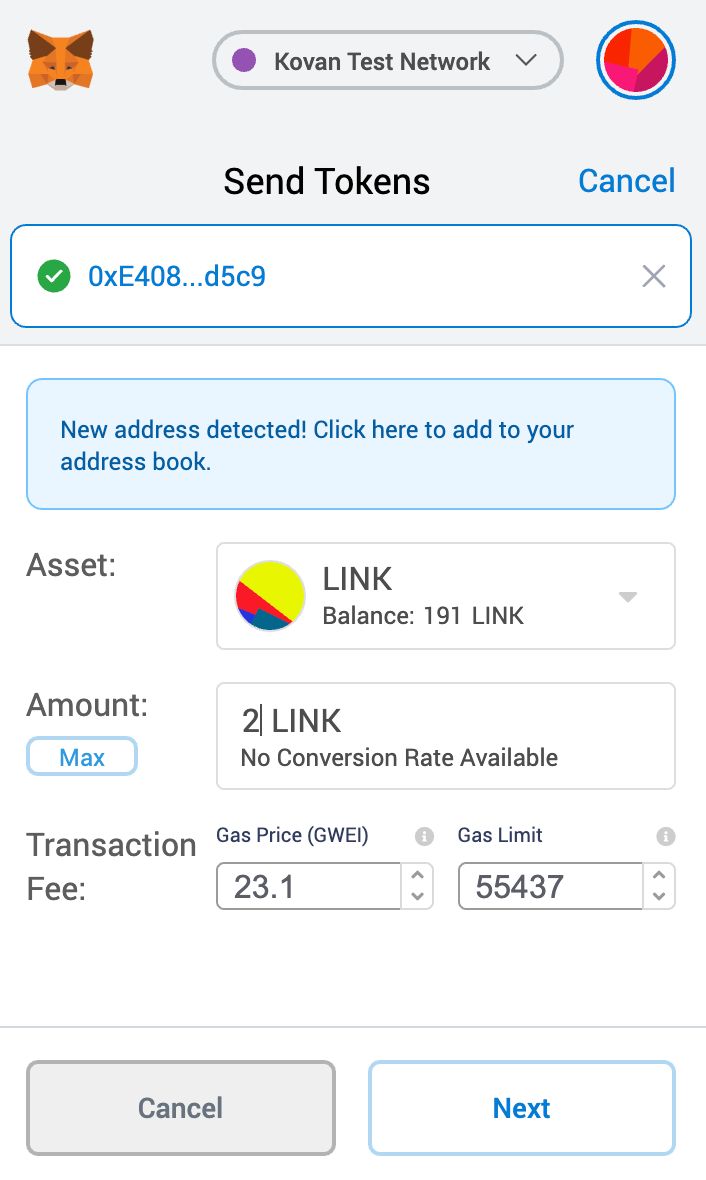The height and width of the screenshot is (1180, 706).
Task: Show info about Gas Limit
Action: pos(666,836)
